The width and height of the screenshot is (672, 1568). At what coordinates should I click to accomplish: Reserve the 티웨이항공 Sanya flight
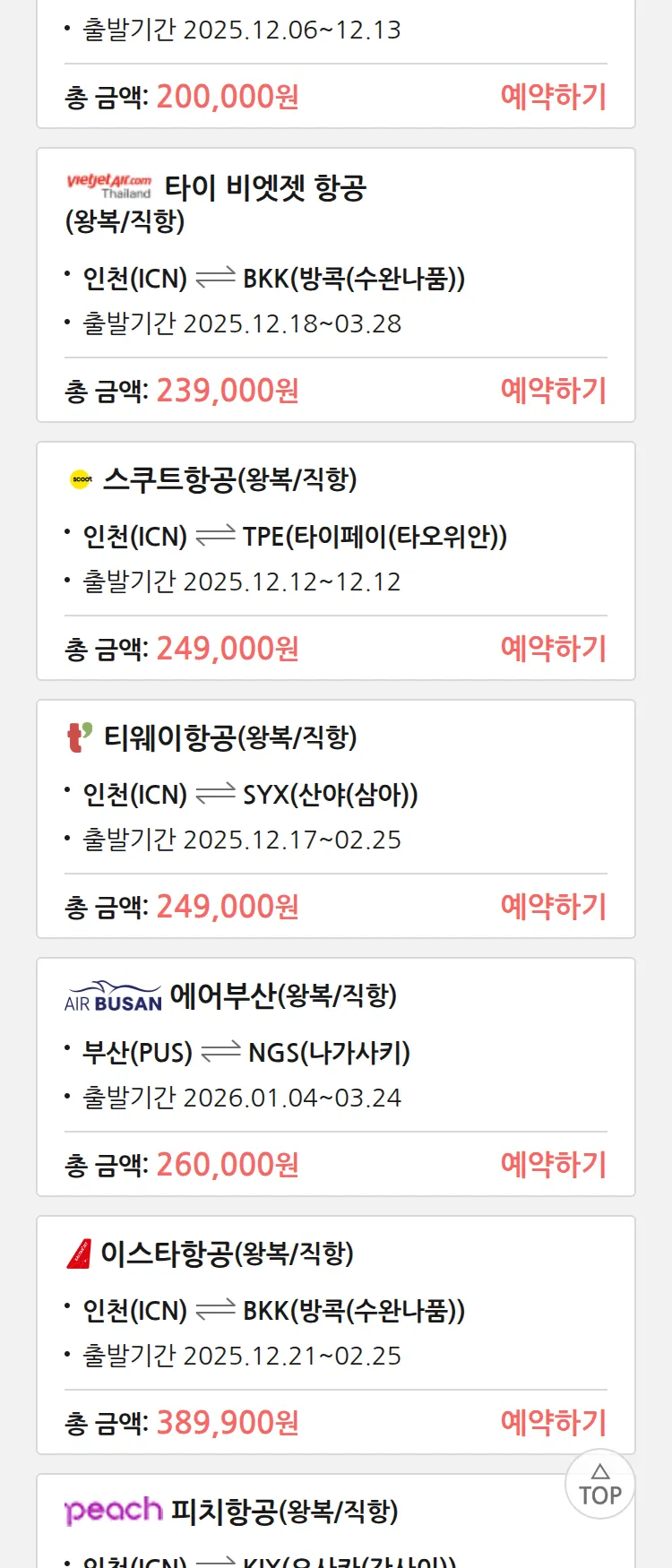[553, 906]
